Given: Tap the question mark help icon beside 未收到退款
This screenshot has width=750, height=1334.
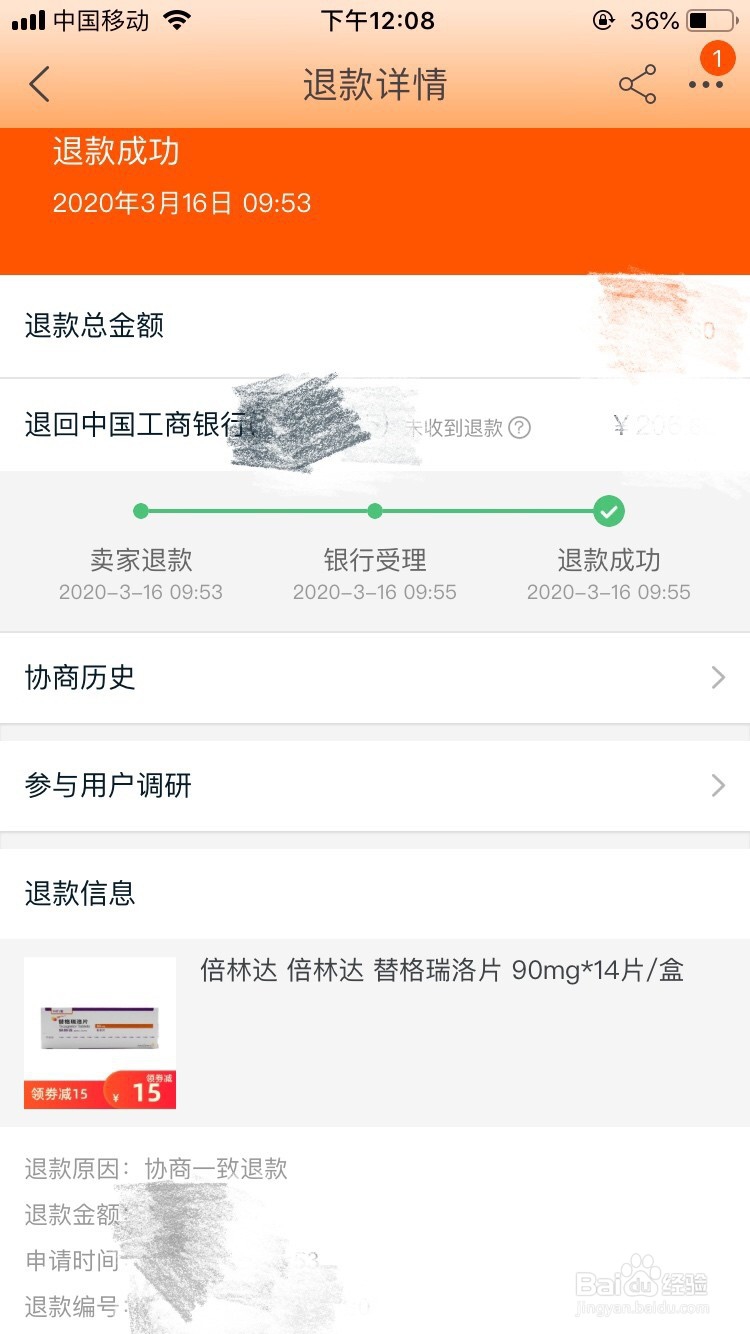Looking at the screenshot, I should tap(519, 429).
